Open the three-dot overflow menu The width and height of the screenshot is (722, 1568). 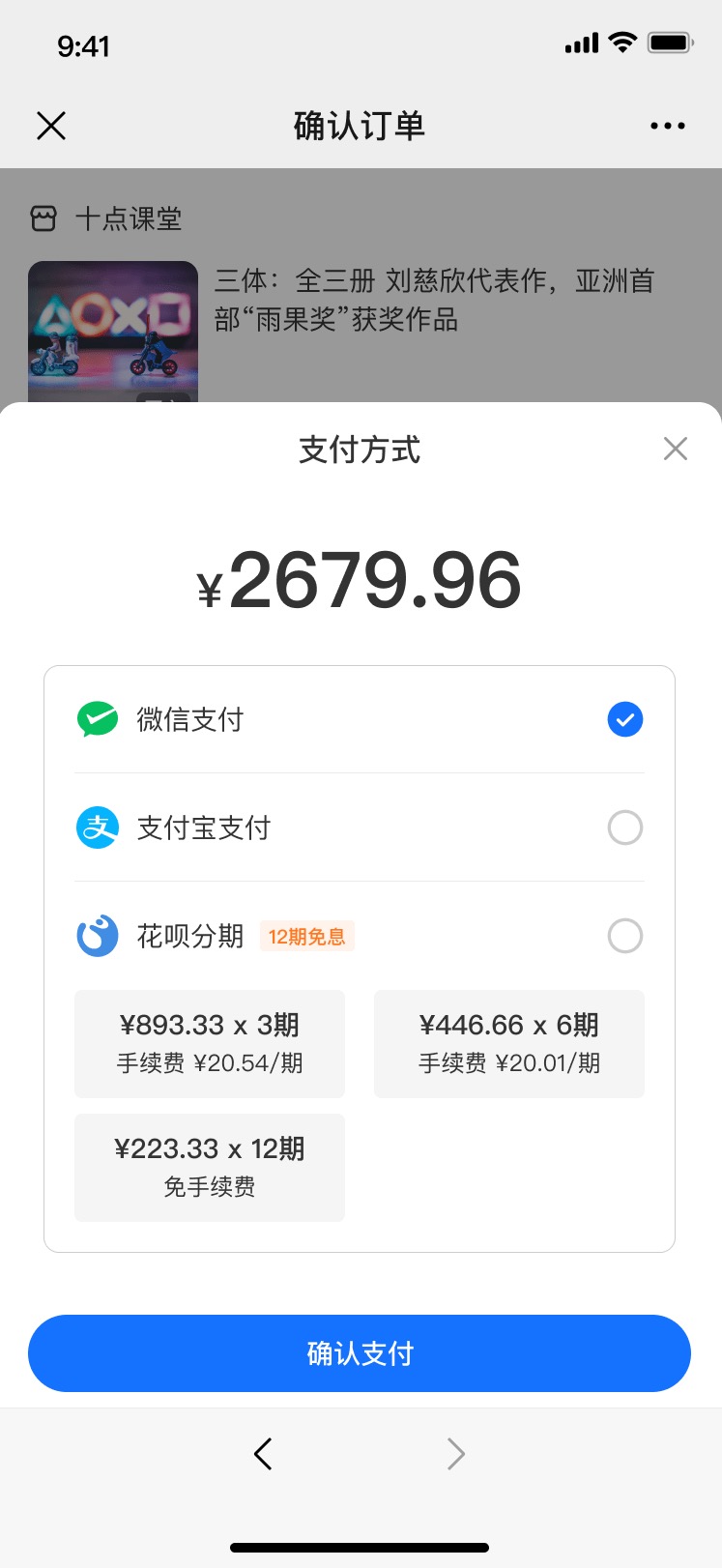668,126
